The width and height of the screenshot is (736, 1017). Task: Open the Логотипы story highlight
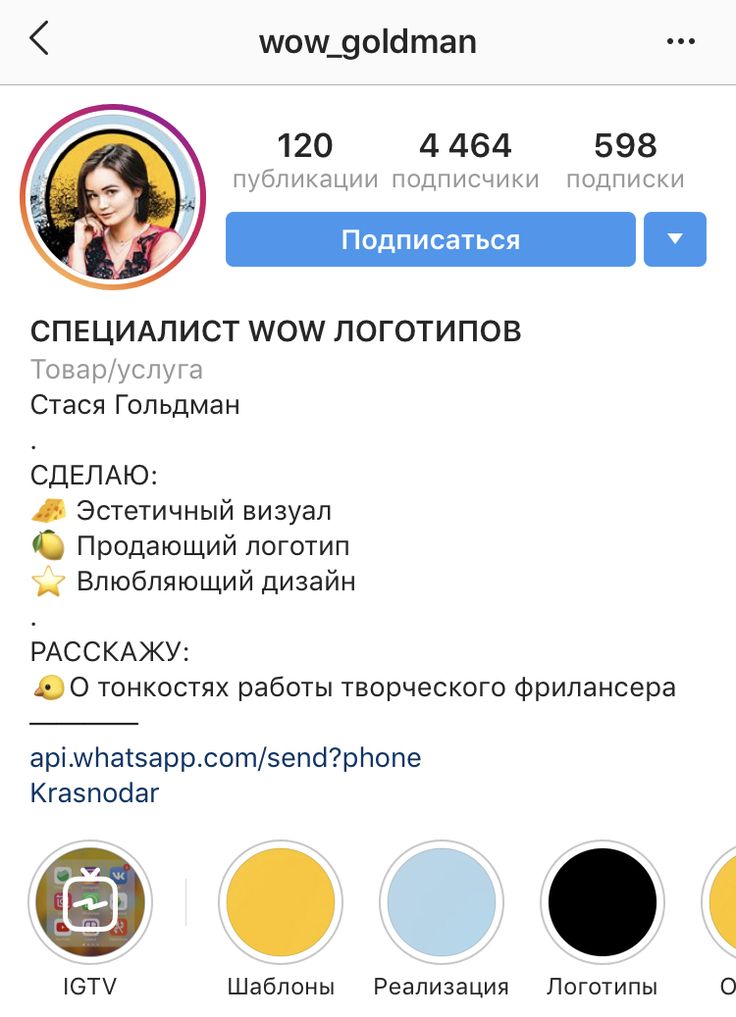point(602,902)
